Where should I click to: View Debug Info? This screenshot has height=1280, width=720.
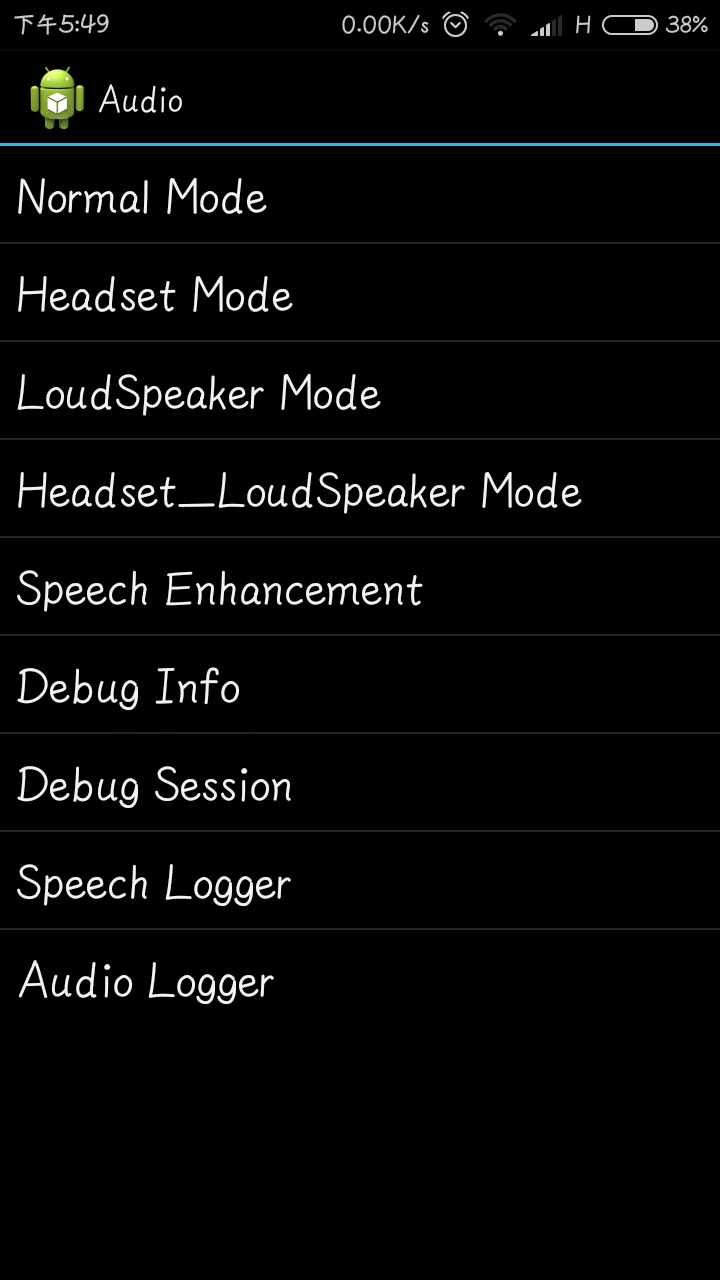pyautogui.click(x=360, y=685)
